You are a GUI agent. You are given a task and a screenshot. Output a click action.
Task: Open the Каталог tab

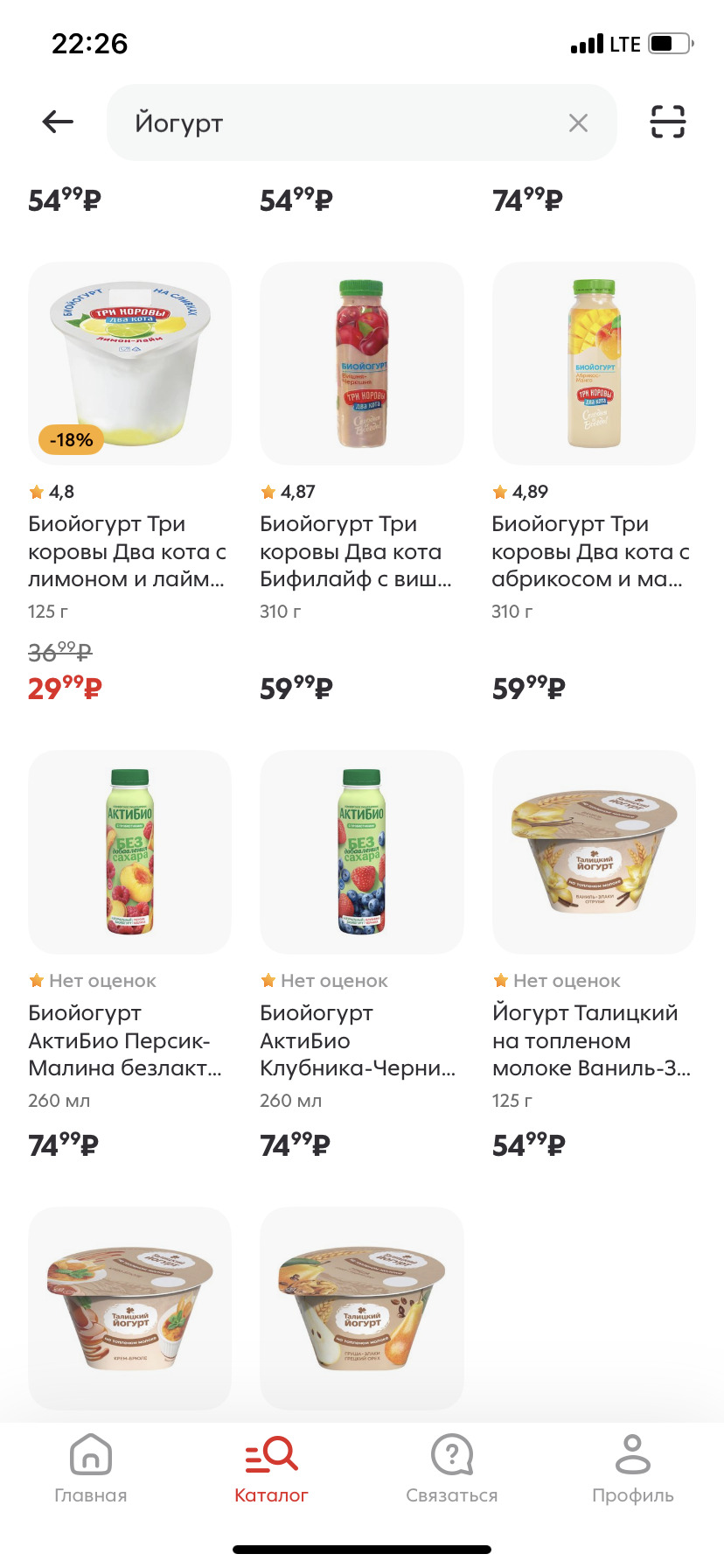tap(271, 1468)
